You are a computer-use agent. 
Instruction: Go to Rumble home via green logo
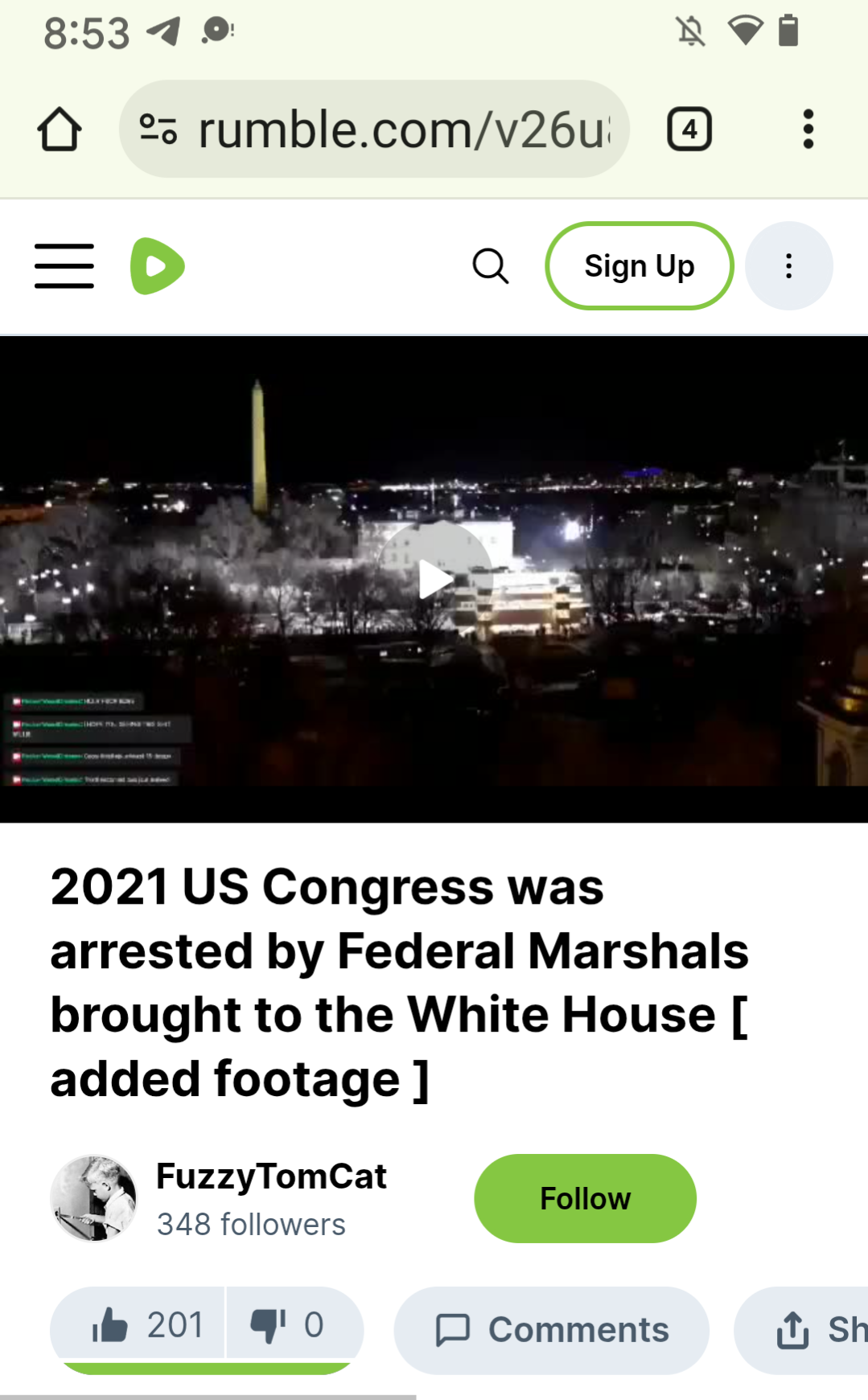point(158,266)
